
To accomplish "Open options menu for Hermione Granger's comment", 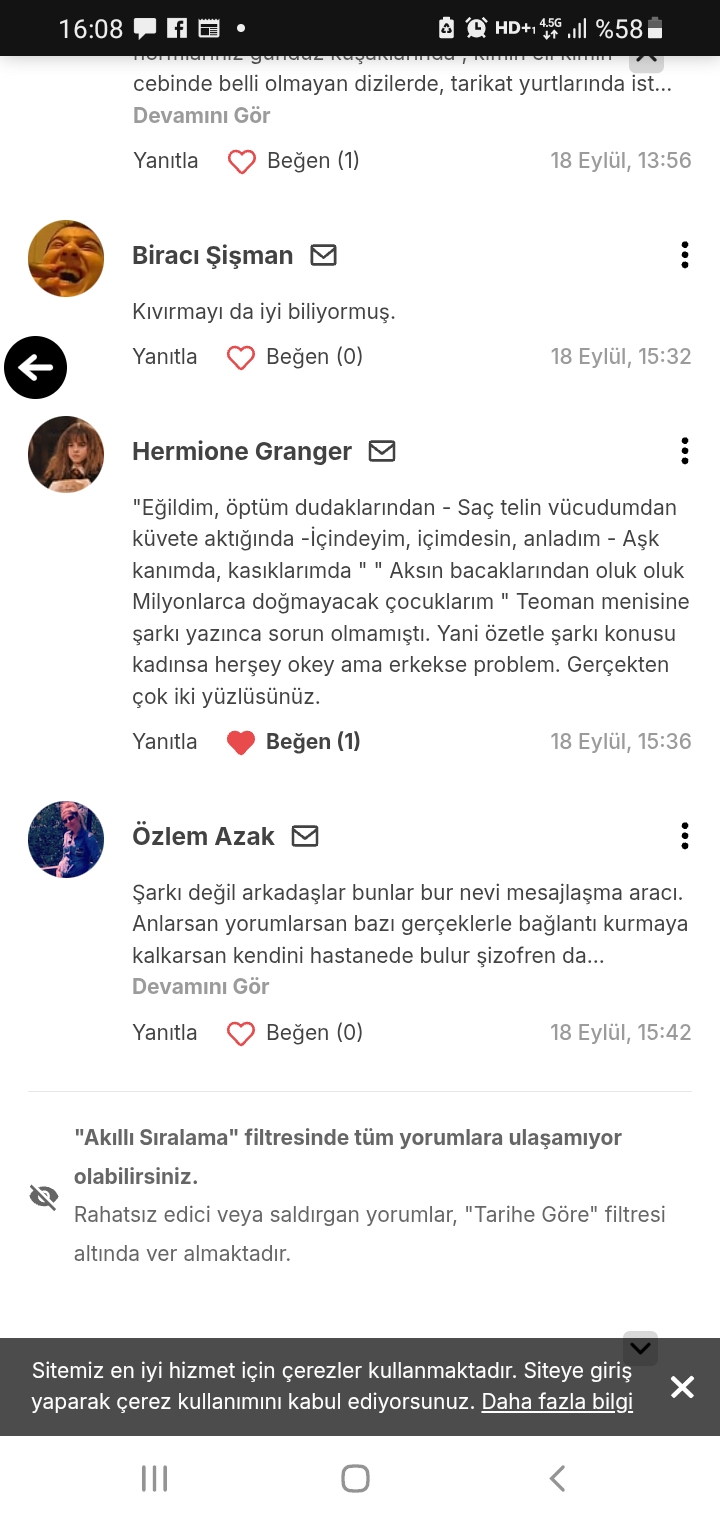I will [684, 451].
